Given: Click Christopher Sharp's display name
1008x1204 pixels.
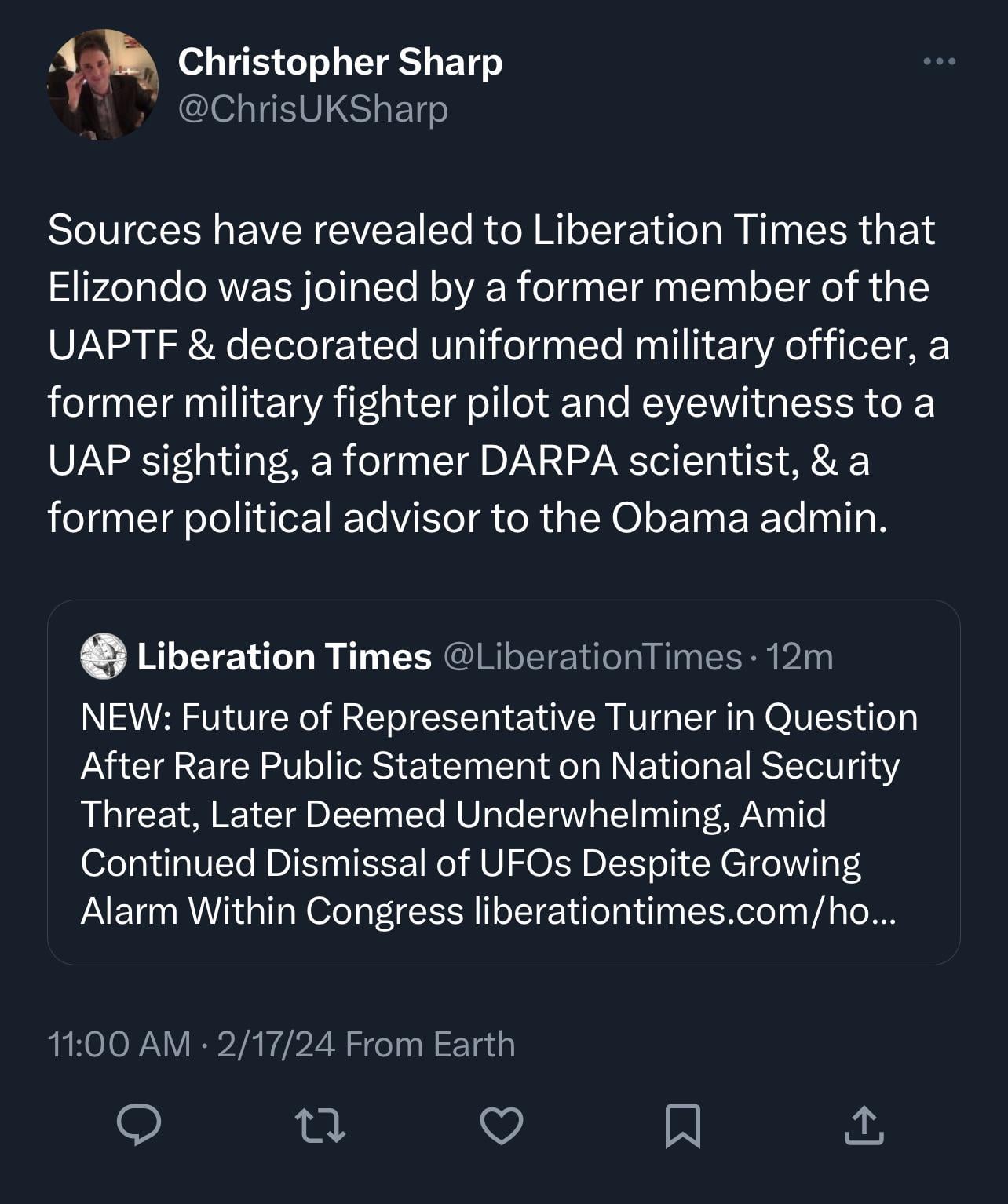Looking at the screenshot, I should 339,61.
